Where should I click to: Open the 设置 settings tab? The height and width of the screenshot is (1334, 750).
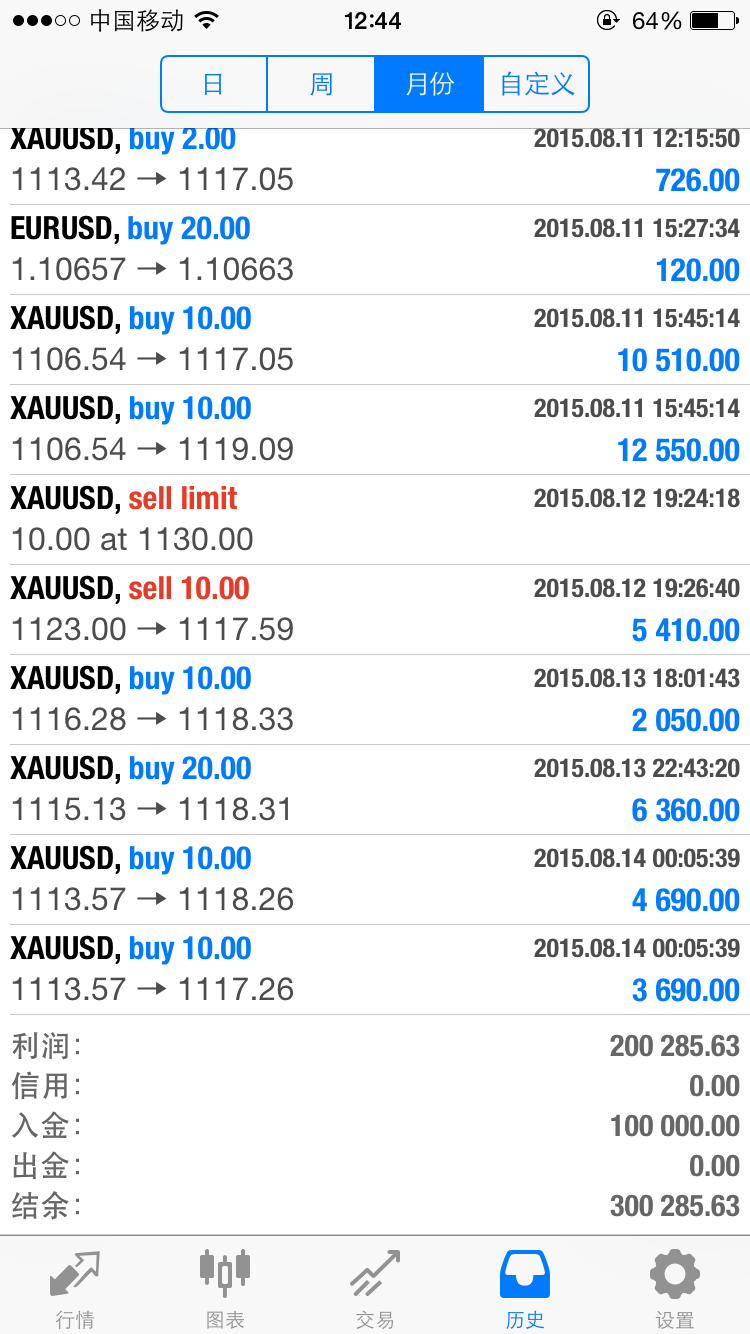coord(675,1288)
